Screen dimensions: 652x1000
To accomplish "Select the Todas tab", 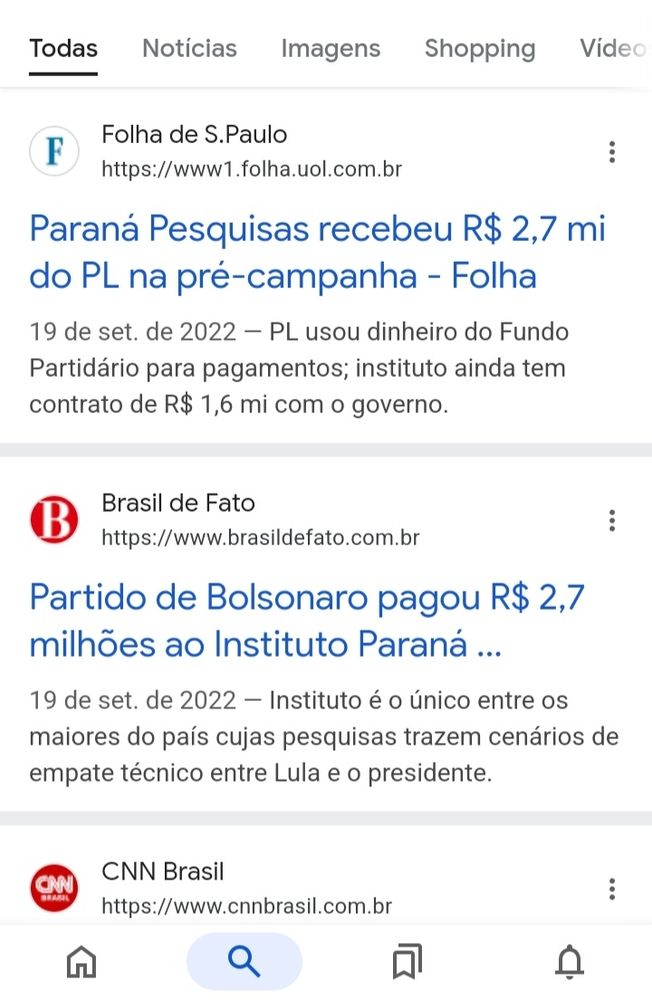I will [x=63, y=48].
